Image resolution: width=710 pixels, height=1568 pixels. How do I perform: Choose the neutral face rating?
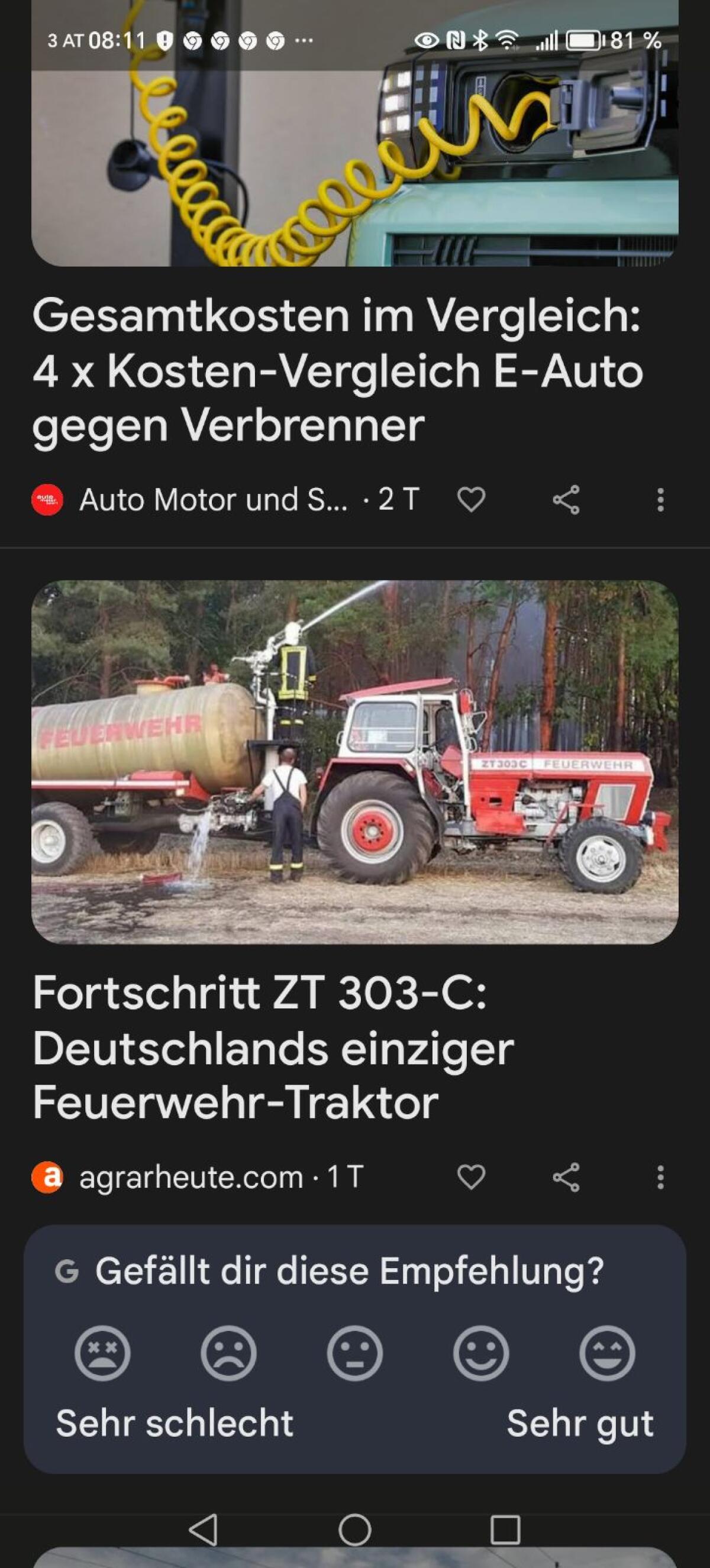click(x=354, y=1353)
